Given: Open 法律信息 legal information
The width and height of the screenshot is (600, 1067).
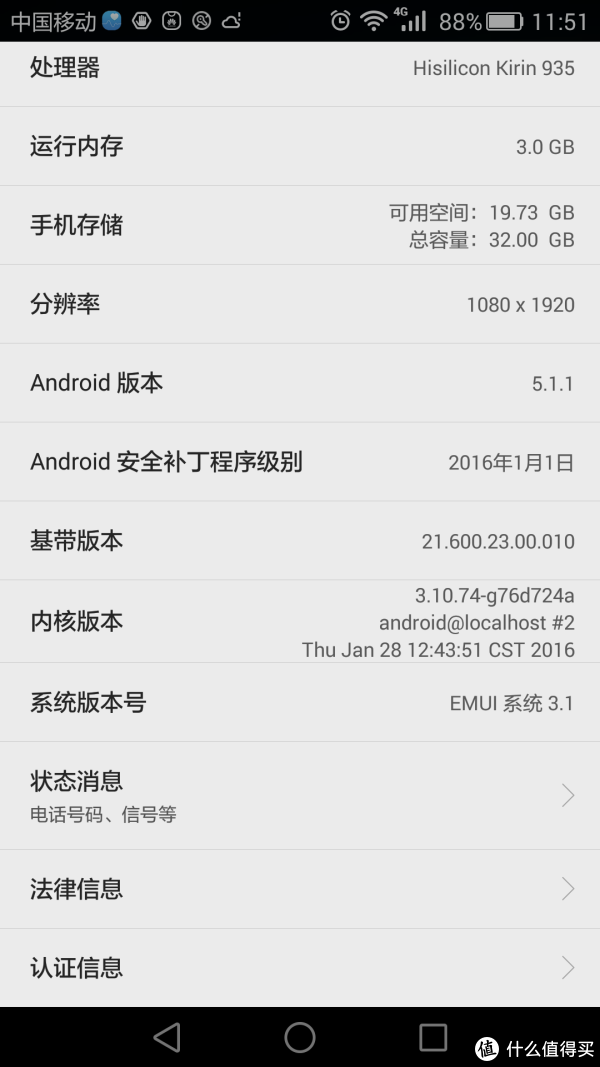Looking at the screenshot, I should pyautogui.click(x=300, y=889).
